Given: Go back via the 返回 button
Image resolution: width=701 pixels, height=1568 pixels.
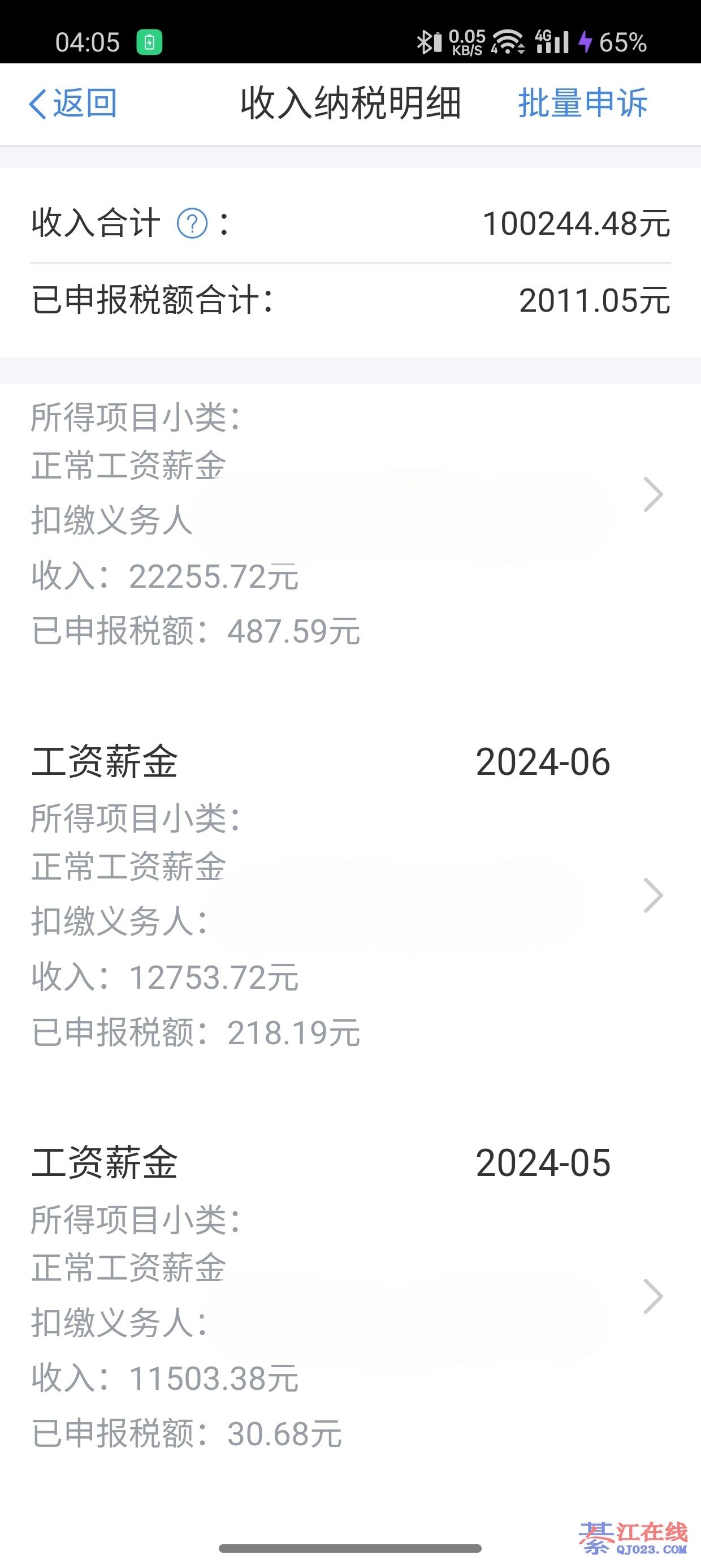Looking at the screenshot, I should pos(73,103).
